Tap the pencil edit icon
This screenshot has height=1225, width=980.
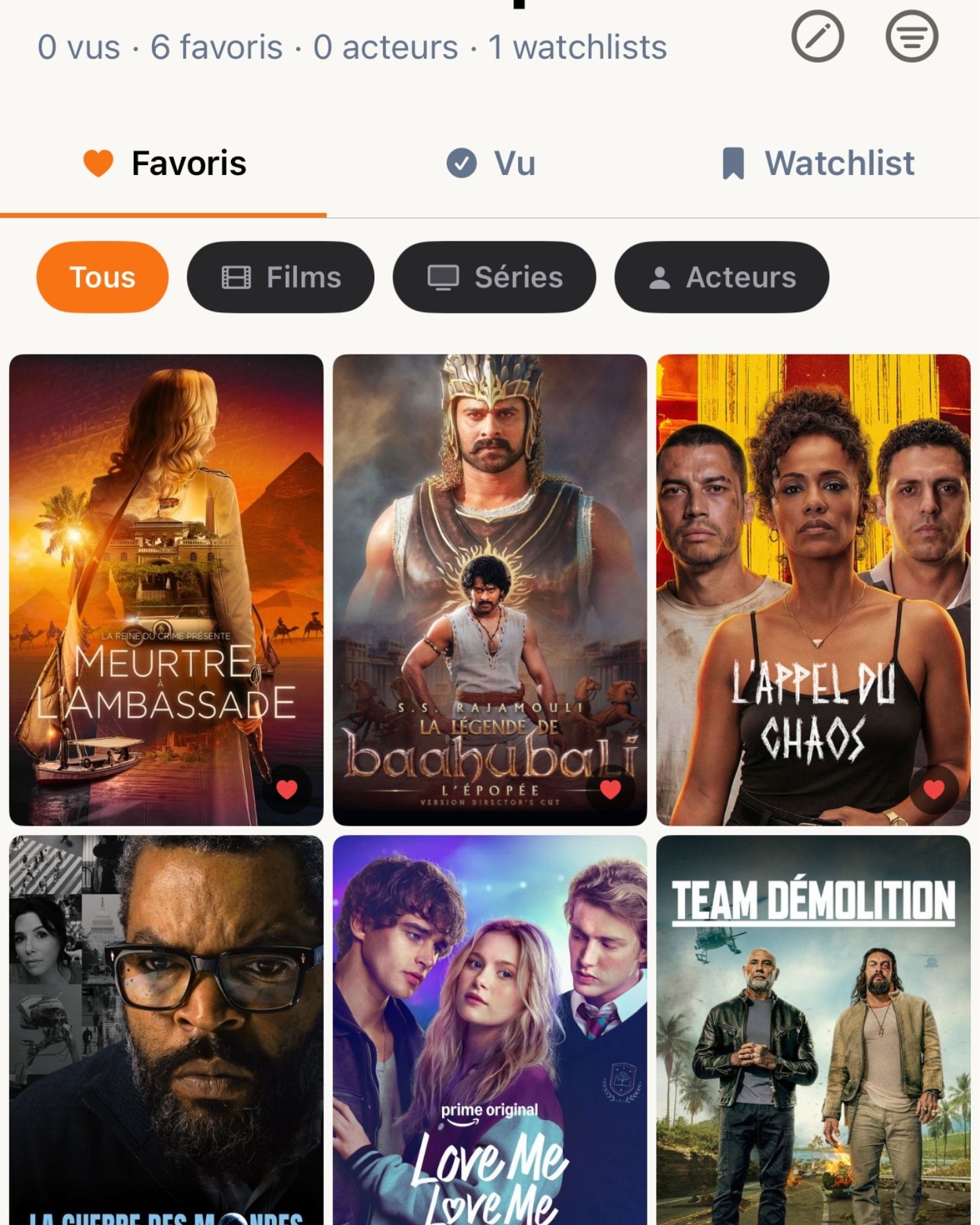tap(817, 36)
